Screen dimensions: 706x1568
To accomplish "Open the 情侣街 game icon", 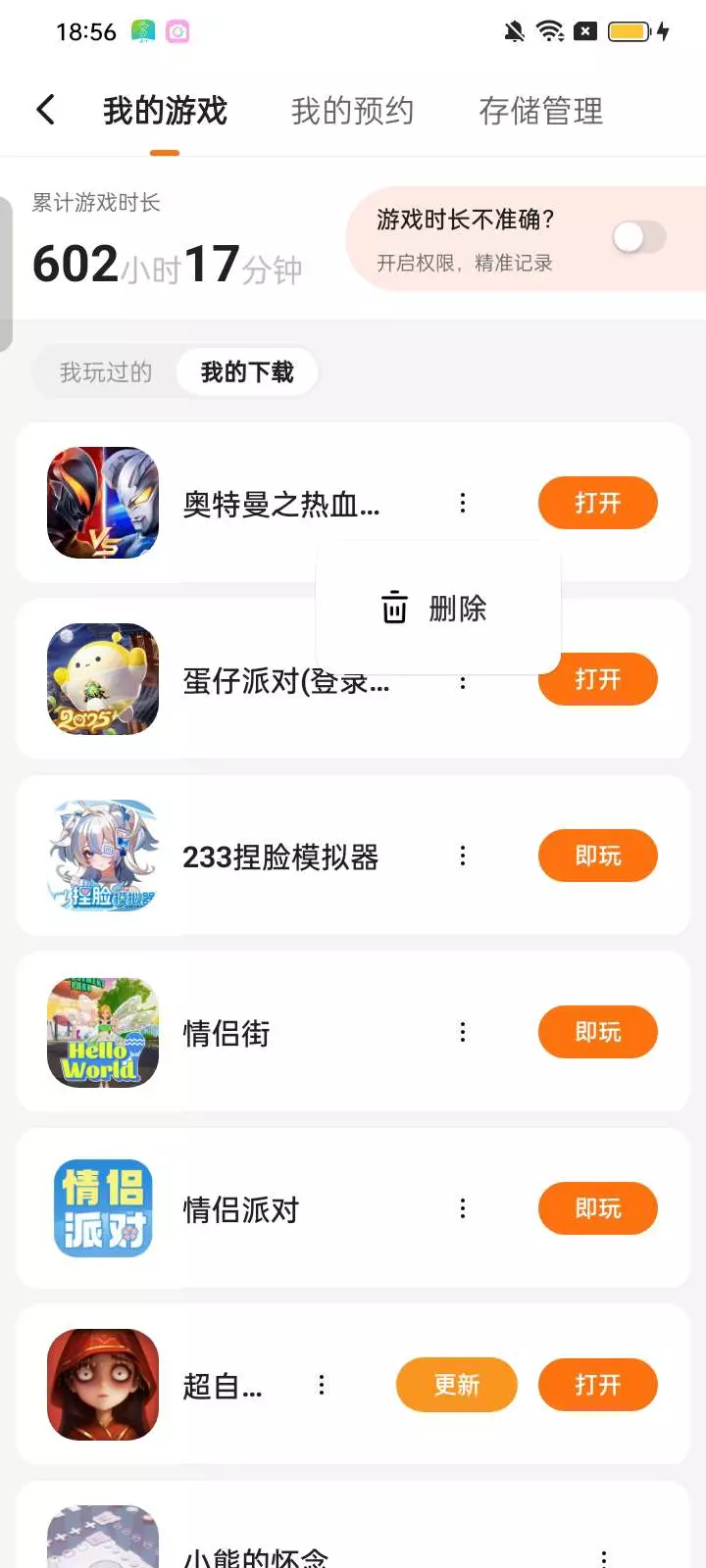I will click(103, 1032).
